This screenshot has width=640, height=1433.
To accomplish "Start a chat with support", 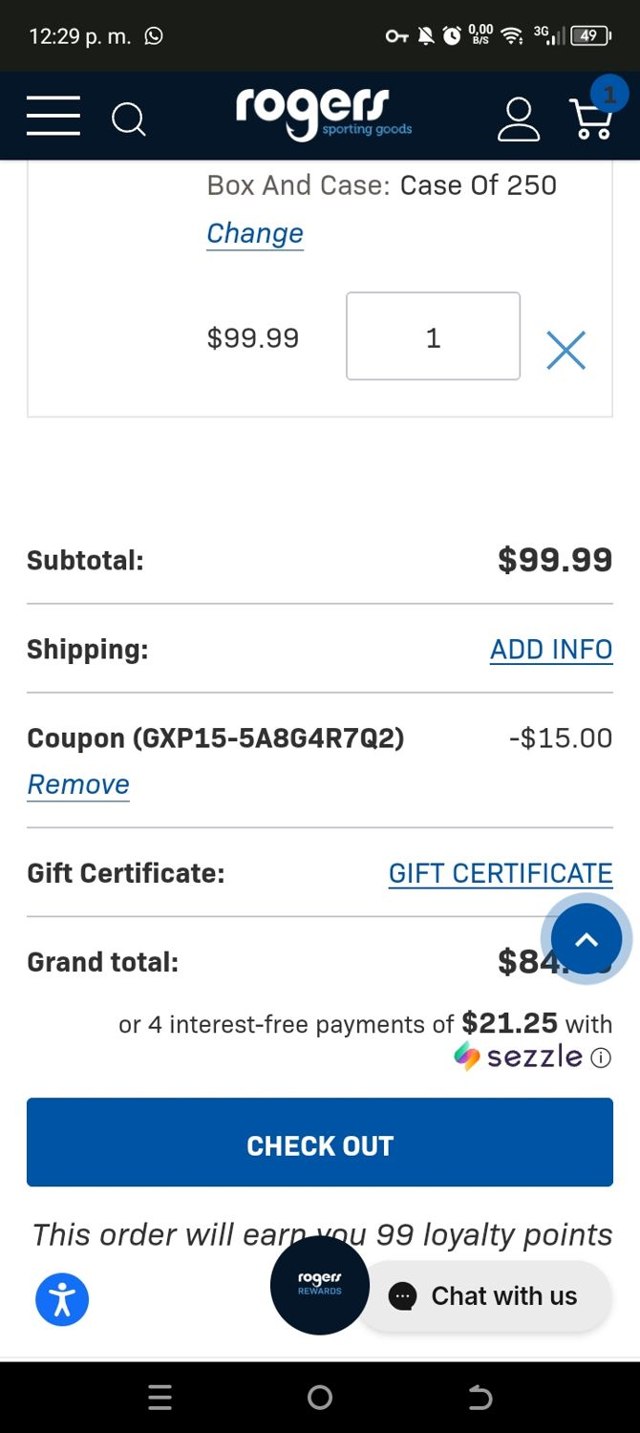I will (x=486, y=1296).
